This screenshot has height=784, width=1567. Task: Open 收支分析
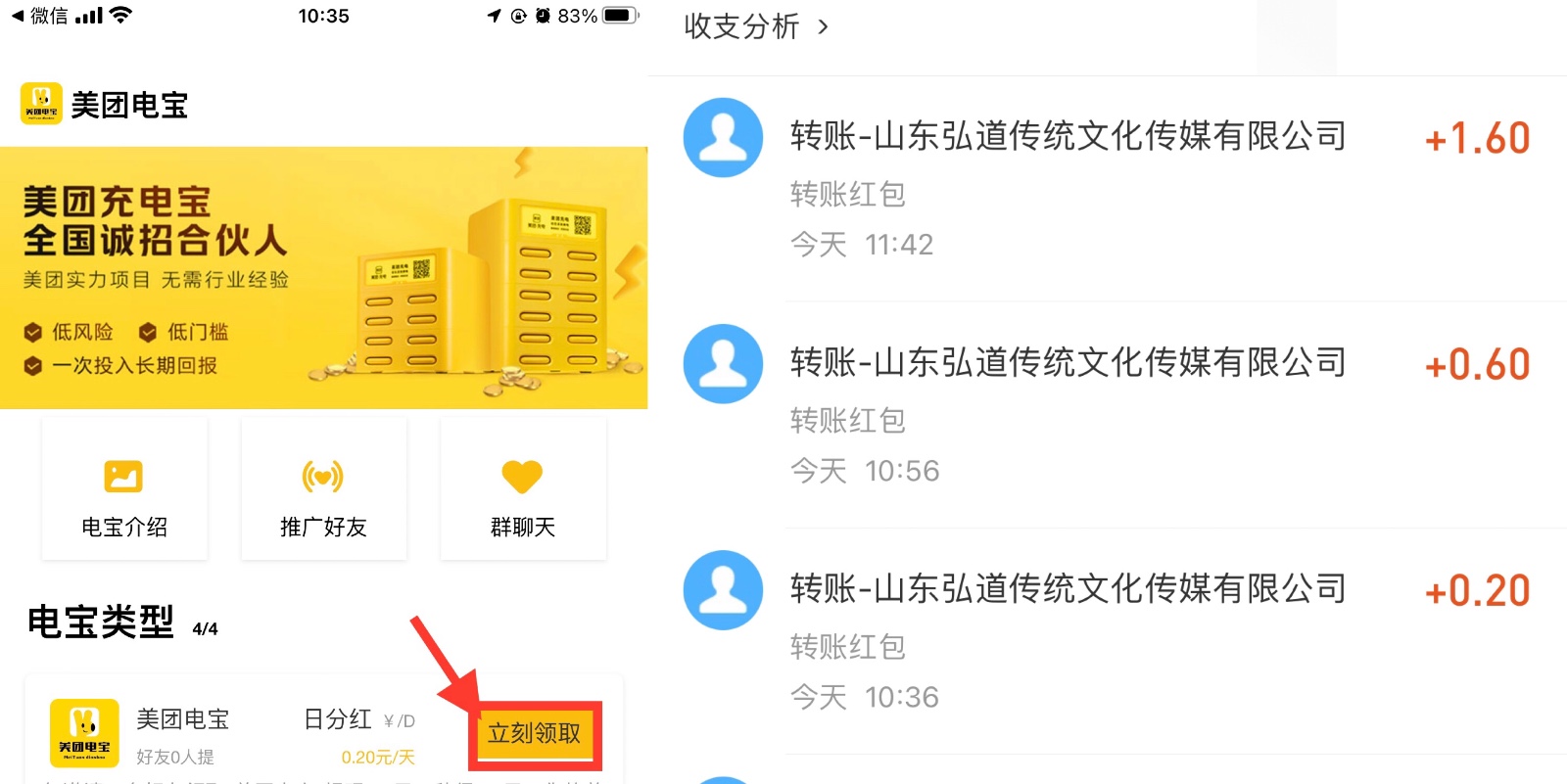point(756,27)
